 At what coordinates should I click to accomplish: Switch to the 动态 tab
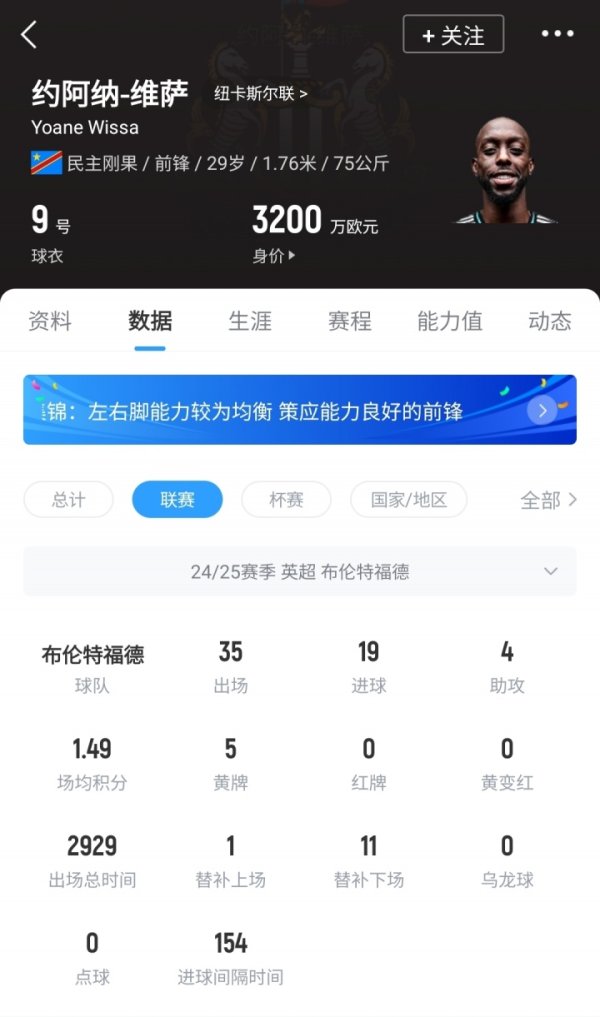pos(550,321)
